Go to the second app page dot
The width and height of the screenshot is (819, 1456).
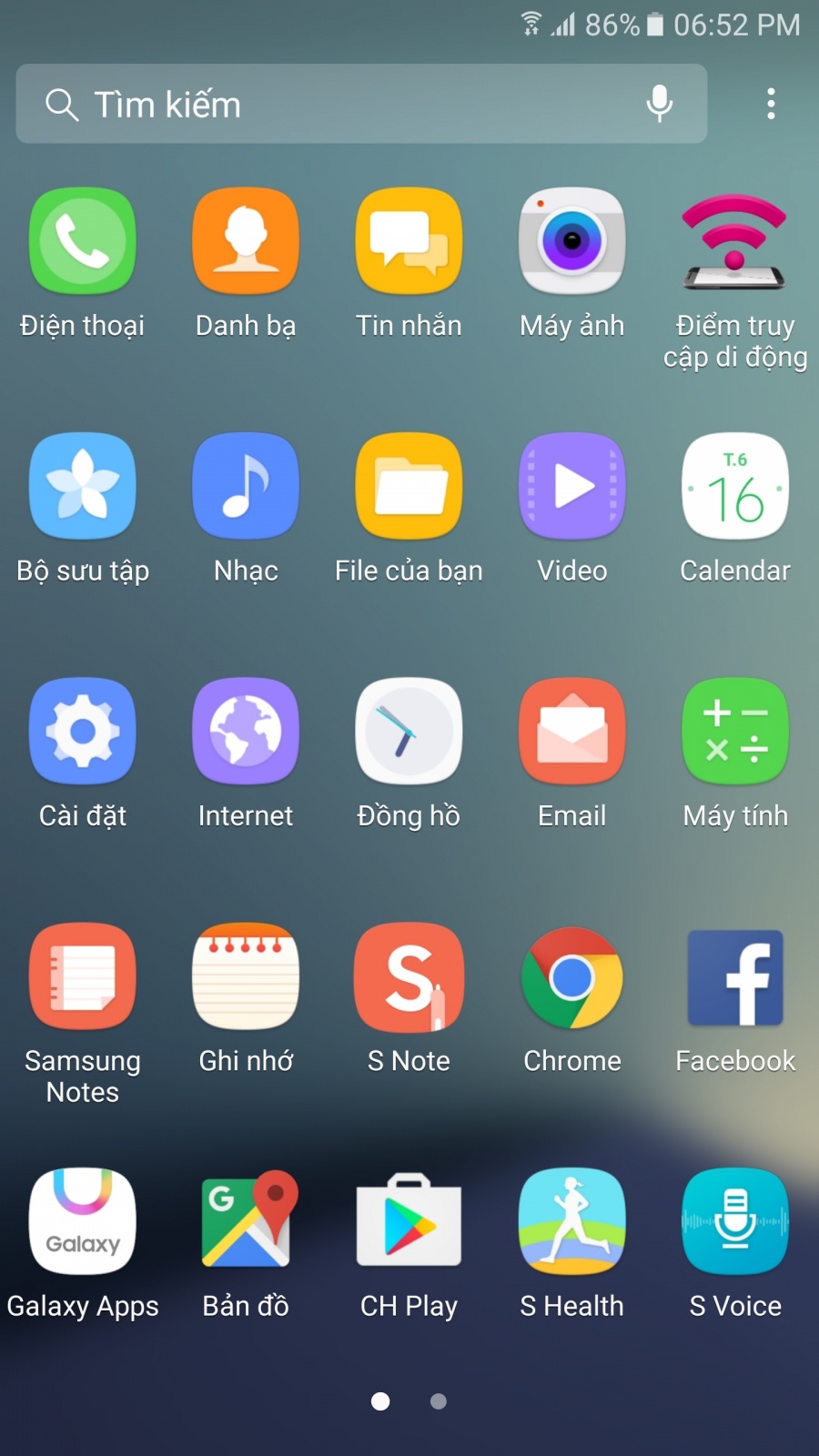click(x=439, y=1401)
